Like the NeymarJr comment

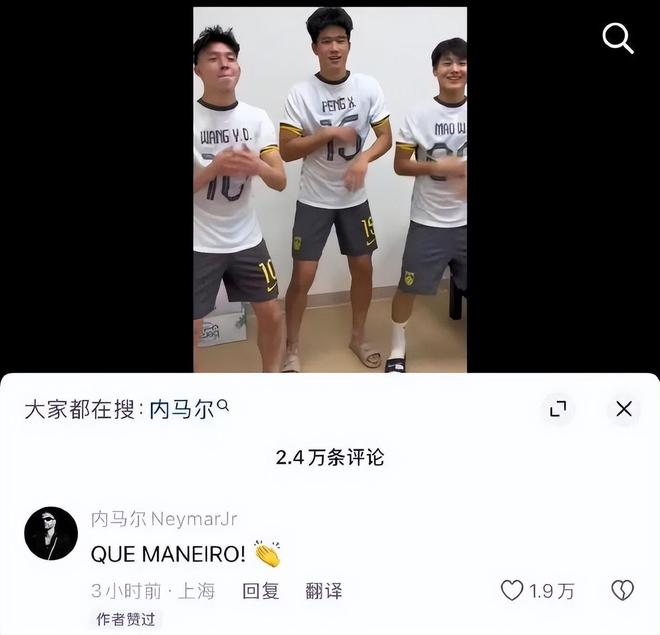512,591
